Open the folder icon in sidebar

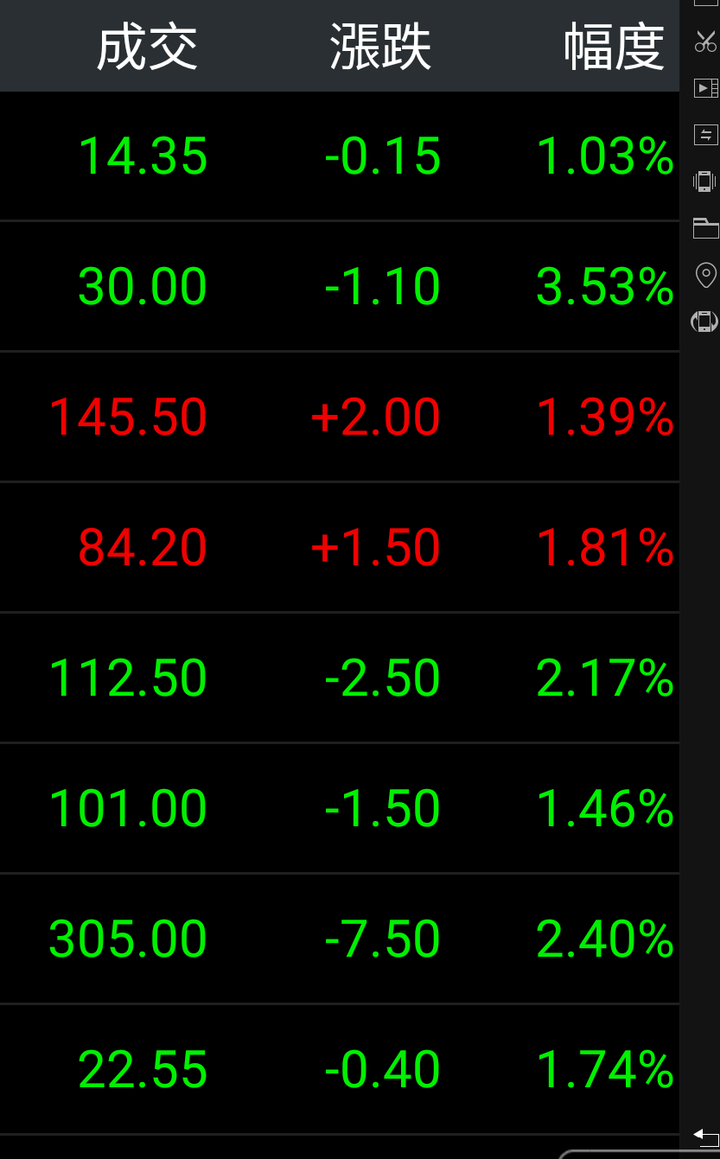pos(705,228)
